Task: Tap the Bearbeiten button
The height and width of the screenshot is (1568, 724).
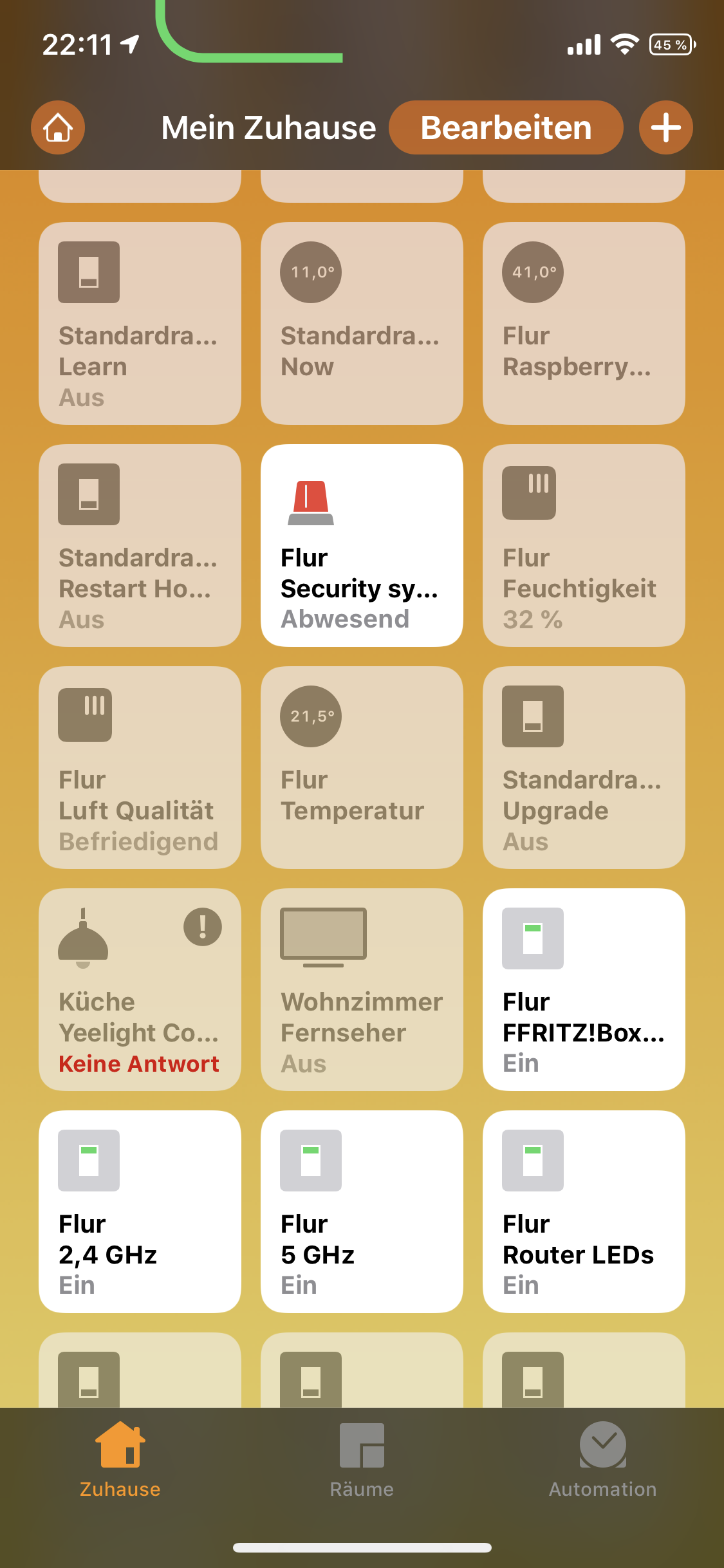Action: [506, 127]
